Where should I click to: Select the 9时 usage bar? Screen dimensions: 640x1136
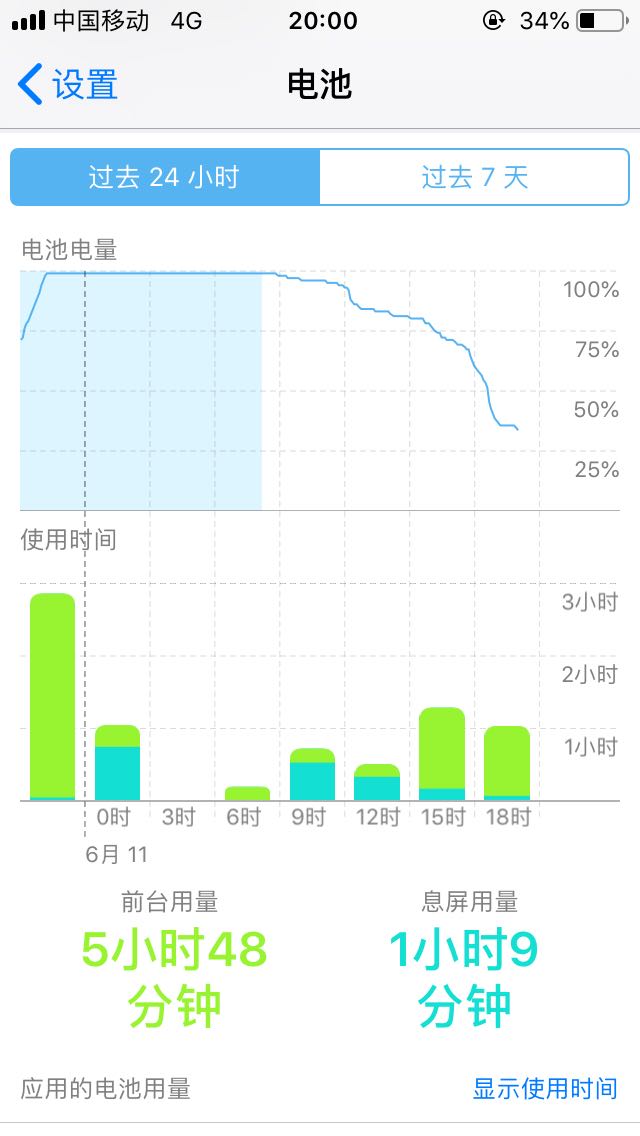(x=312, y=774)
